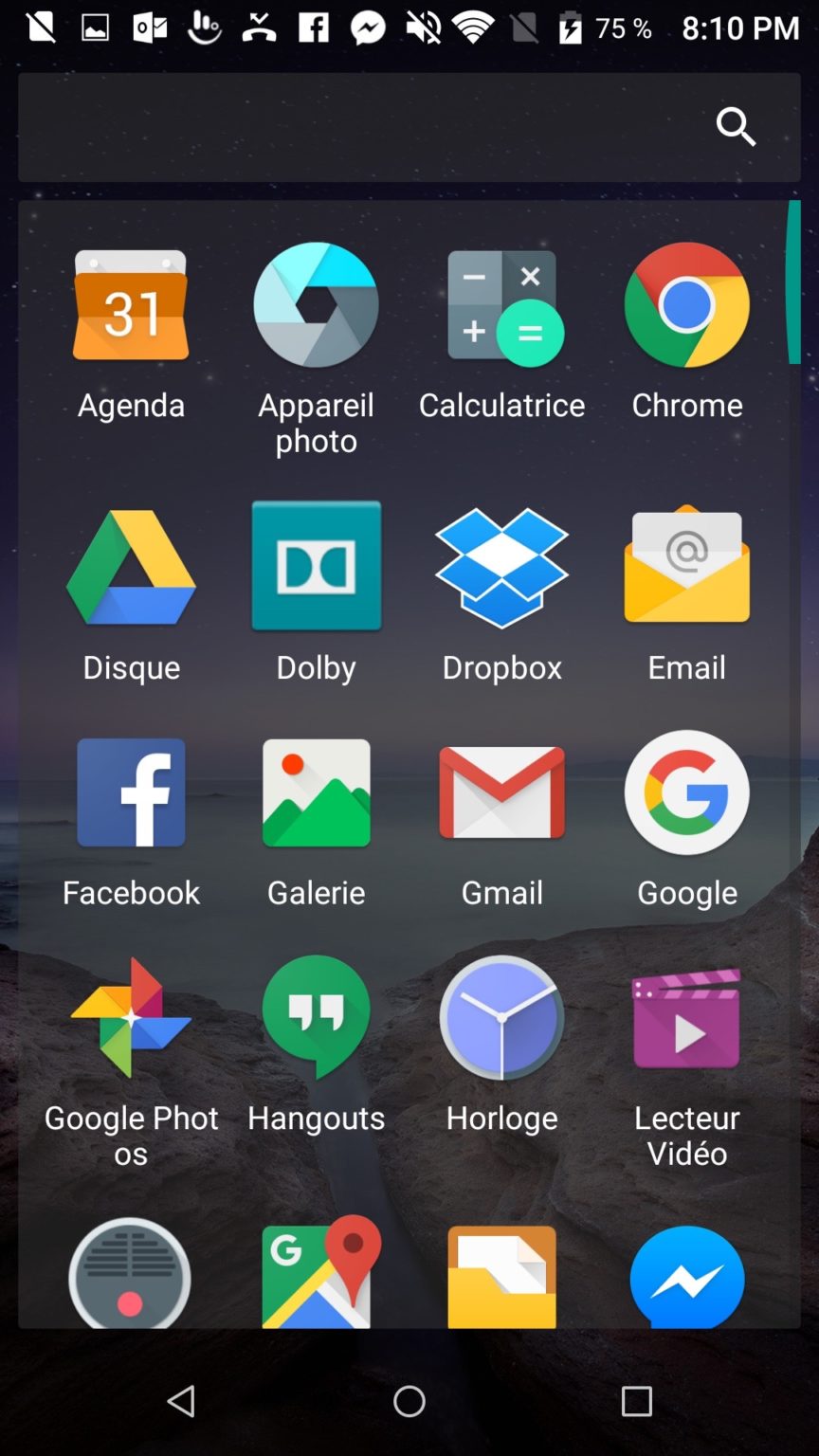
Task: Open Lecteur Vidéo player
Action: coord(687,1017)
